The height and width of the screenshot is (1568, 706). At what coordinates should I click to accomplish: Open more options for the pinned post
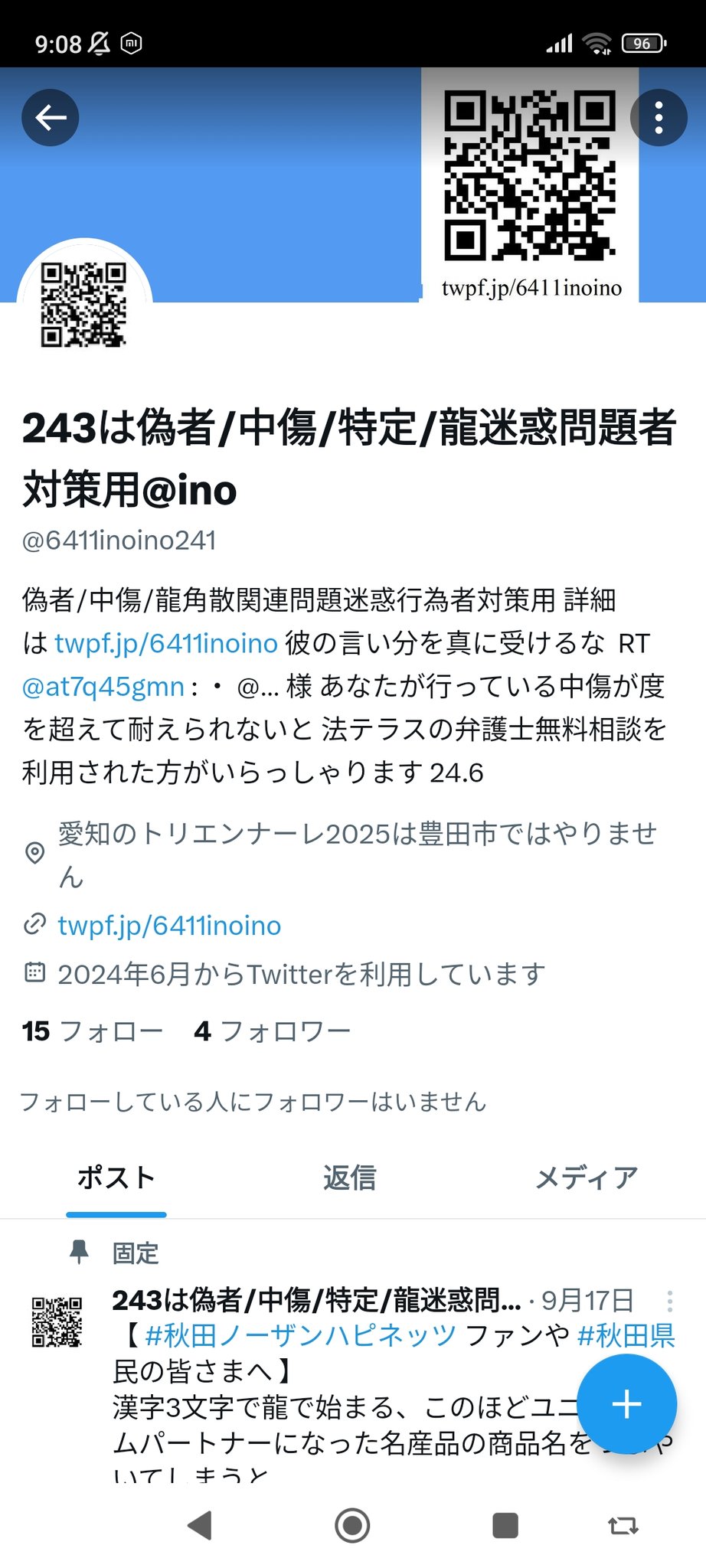click(669, 1301)
